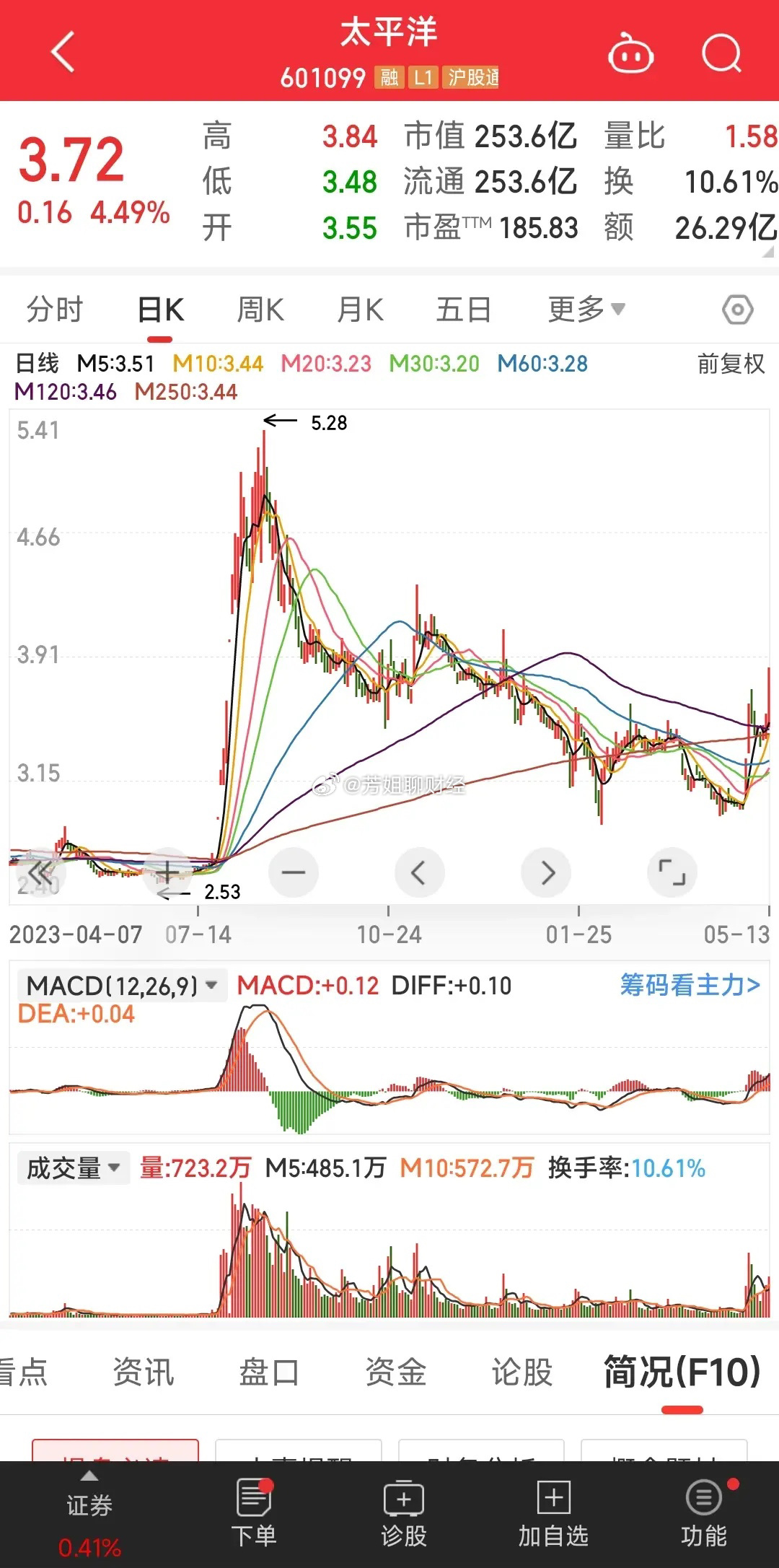The image size is (779, 1568).
Task: Open 筹码看主力 link
Action: 690,985
